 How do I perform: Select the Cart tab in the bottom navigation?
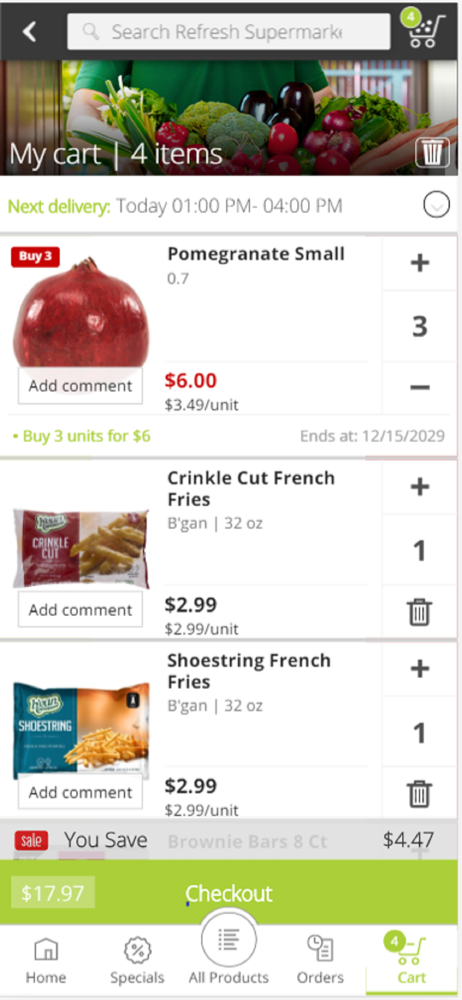tap(411, 960)
